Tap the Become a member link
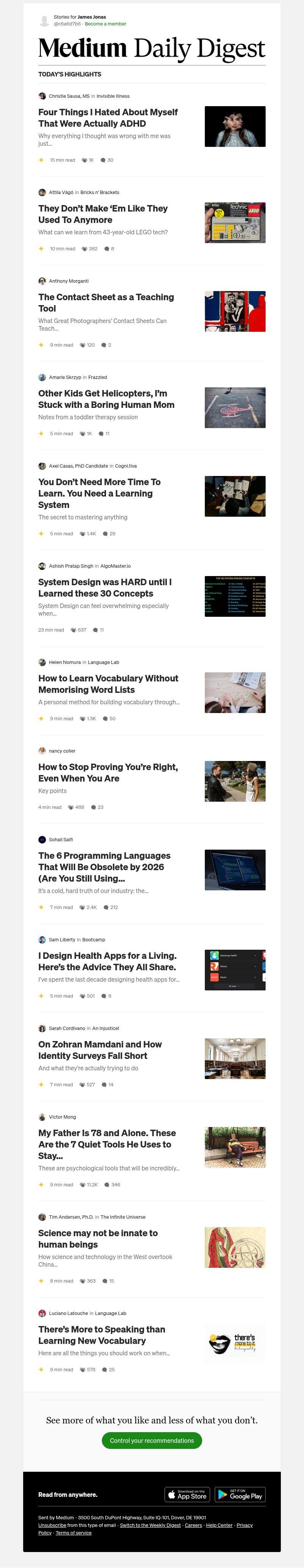304x1568 pixels. 105,24
